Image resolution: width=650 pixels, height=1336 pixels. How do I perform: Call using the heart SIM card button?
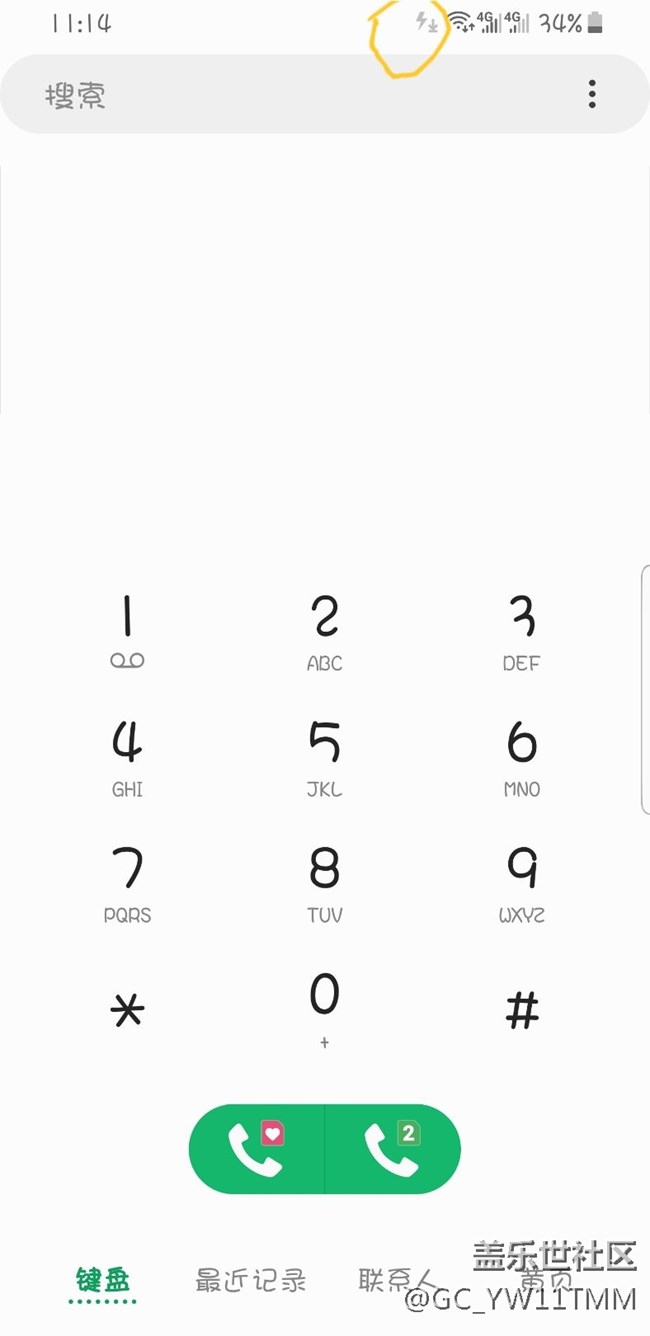(x=257, y=1149)
